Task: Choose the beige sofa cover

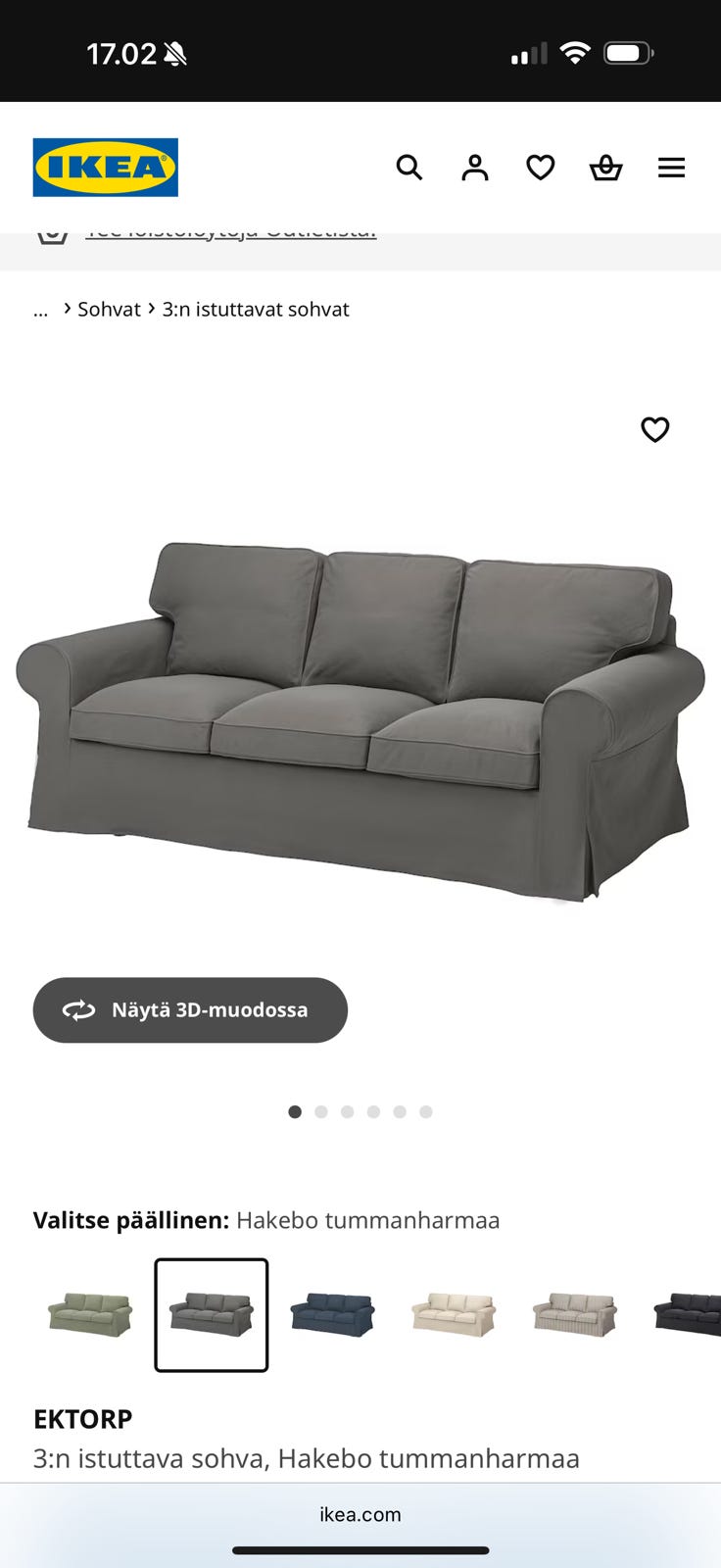Action: click(x=454, y=1314)
